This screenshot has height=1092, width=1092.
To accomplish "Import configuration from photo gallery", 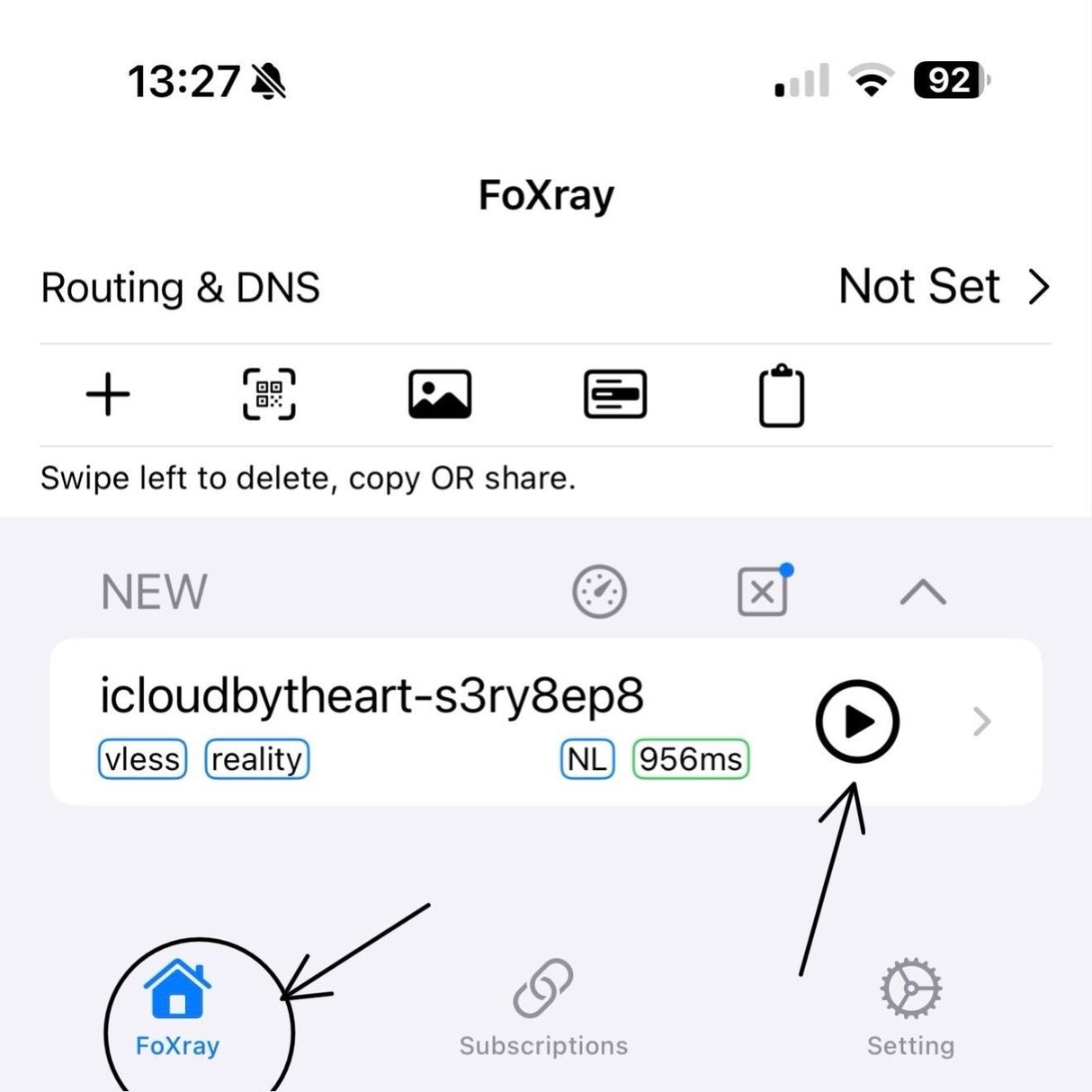I will [440, 395].
